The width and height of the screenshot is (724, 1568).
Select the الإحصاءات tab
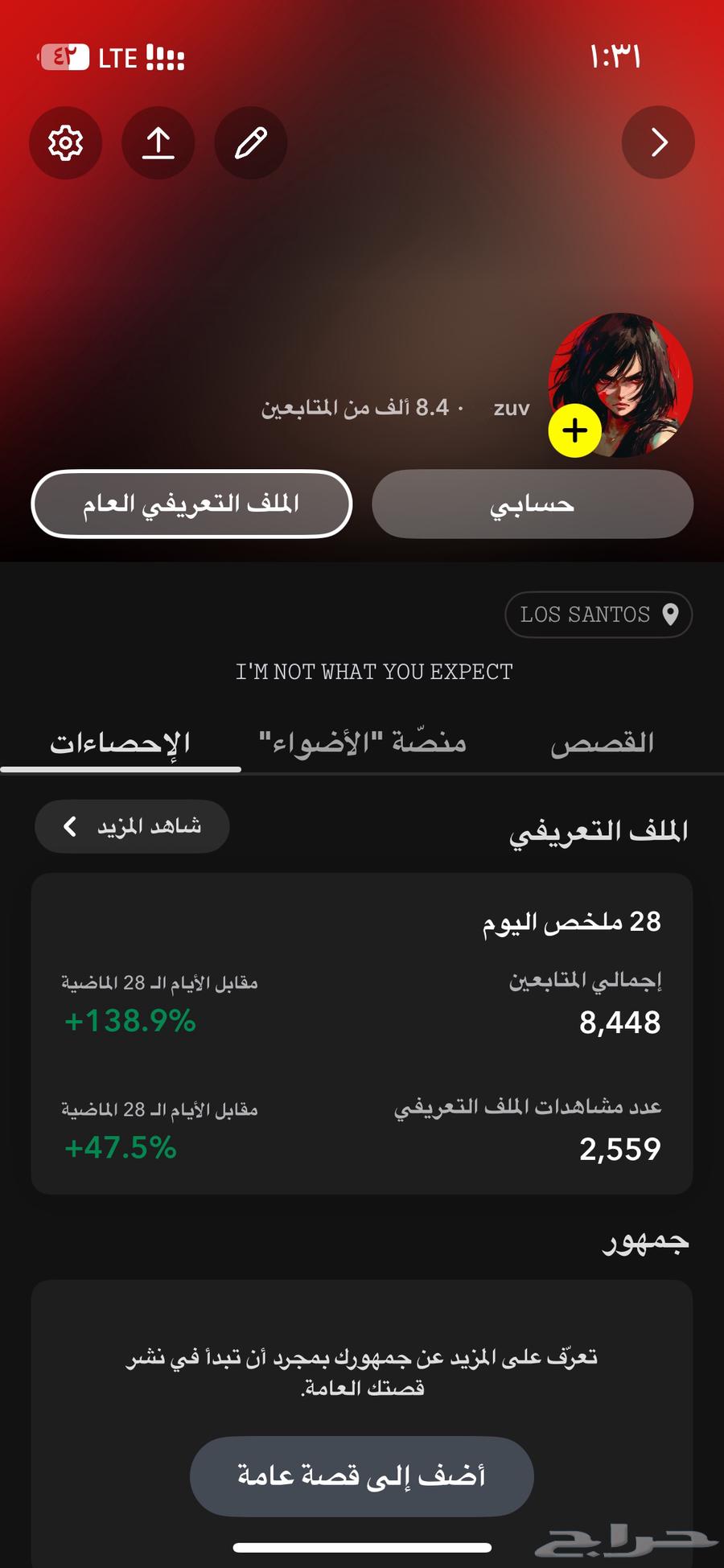(122, 742)
